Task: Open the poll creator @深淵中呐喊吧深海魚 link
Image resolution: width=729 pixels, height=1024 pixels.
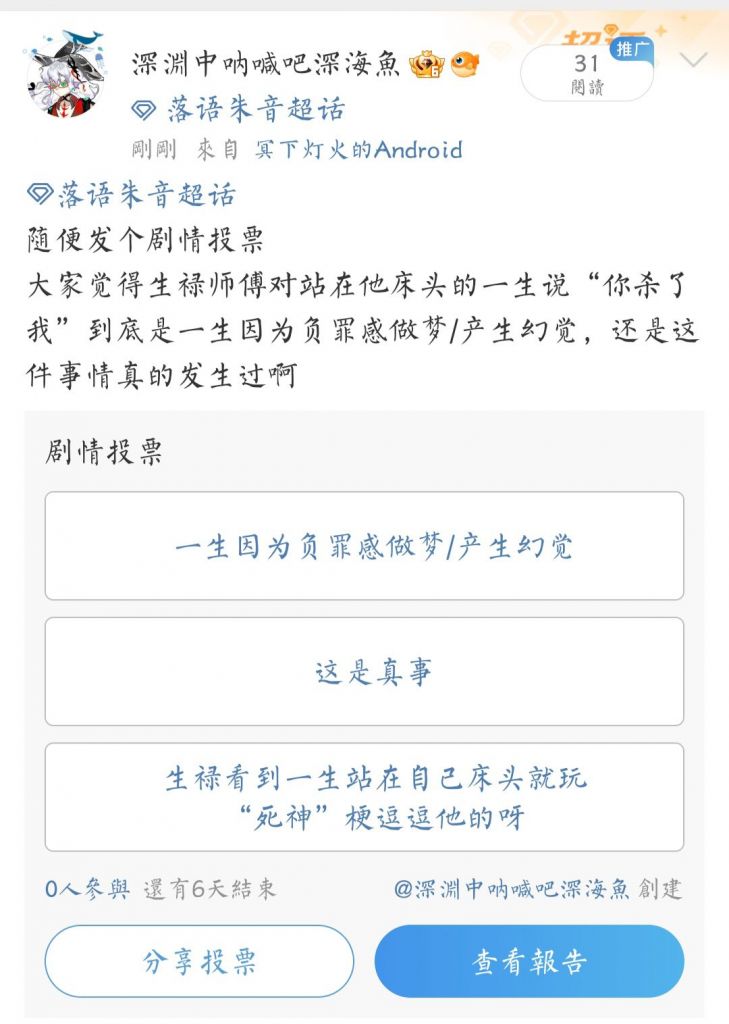Action: pos(511,889)
